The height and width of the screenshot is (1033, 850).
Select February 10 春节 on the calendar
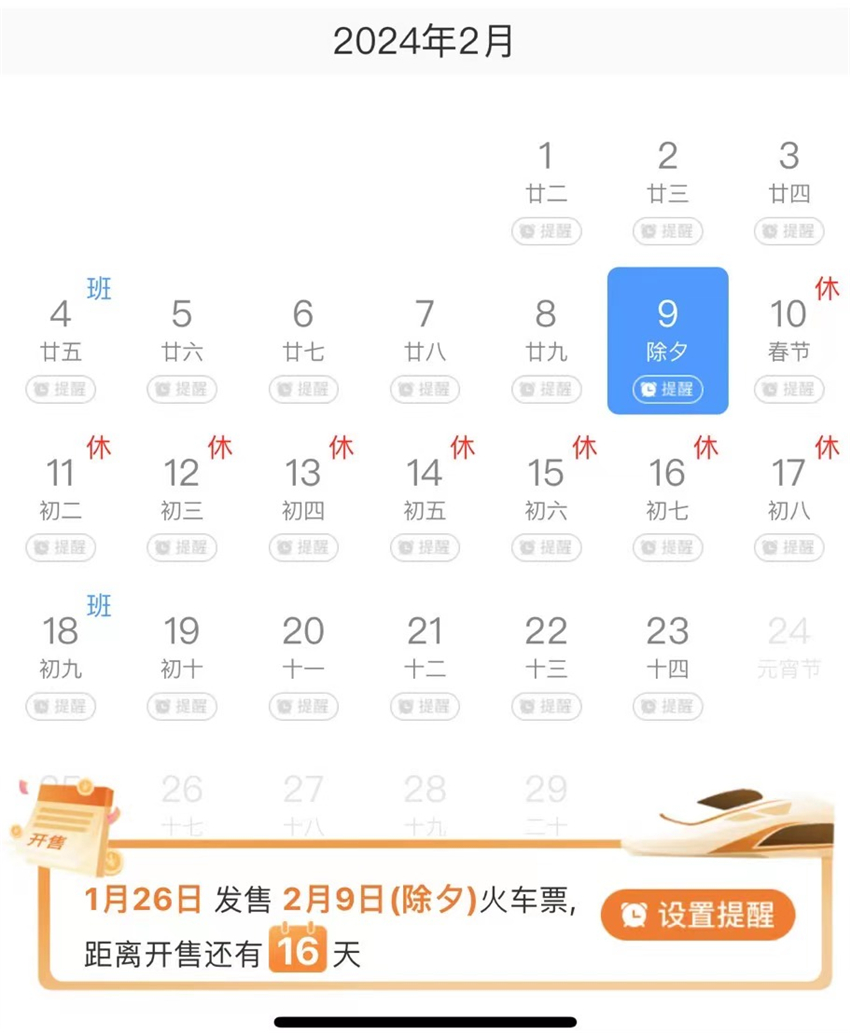click(x=789, y=330)
